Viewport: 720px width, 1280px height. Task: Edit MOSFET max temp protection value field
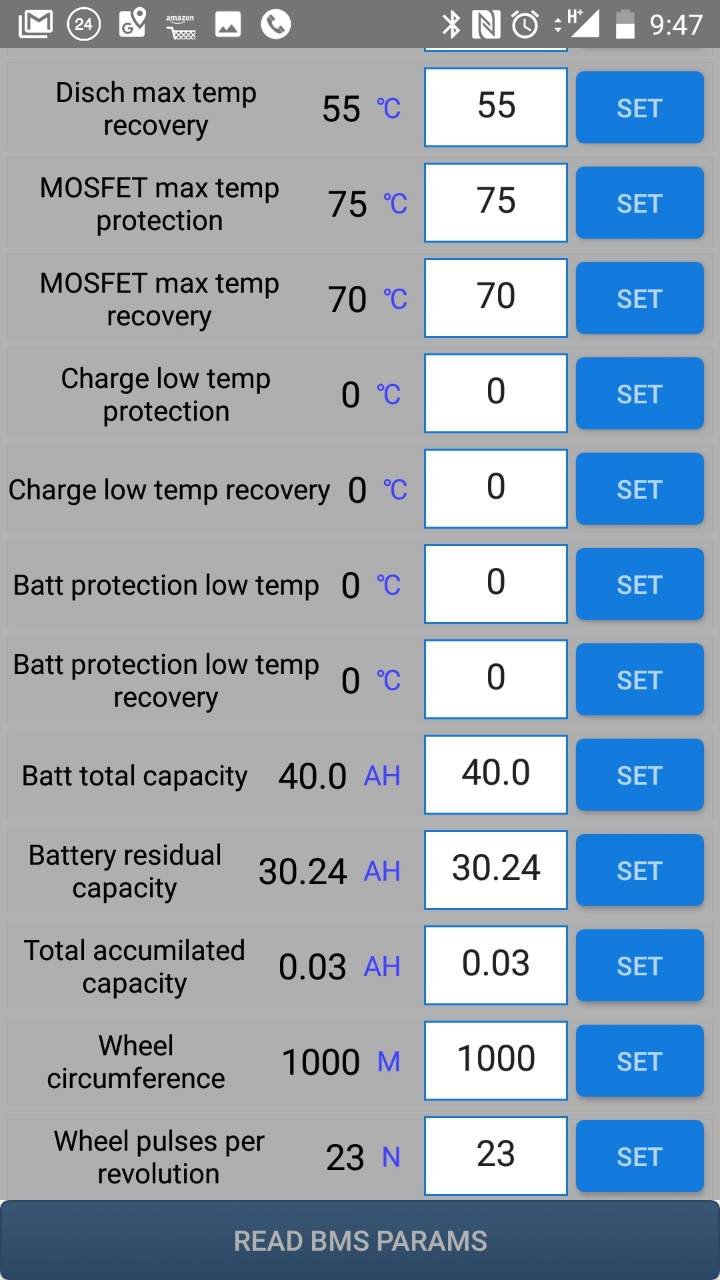click(x=496, y=203)
